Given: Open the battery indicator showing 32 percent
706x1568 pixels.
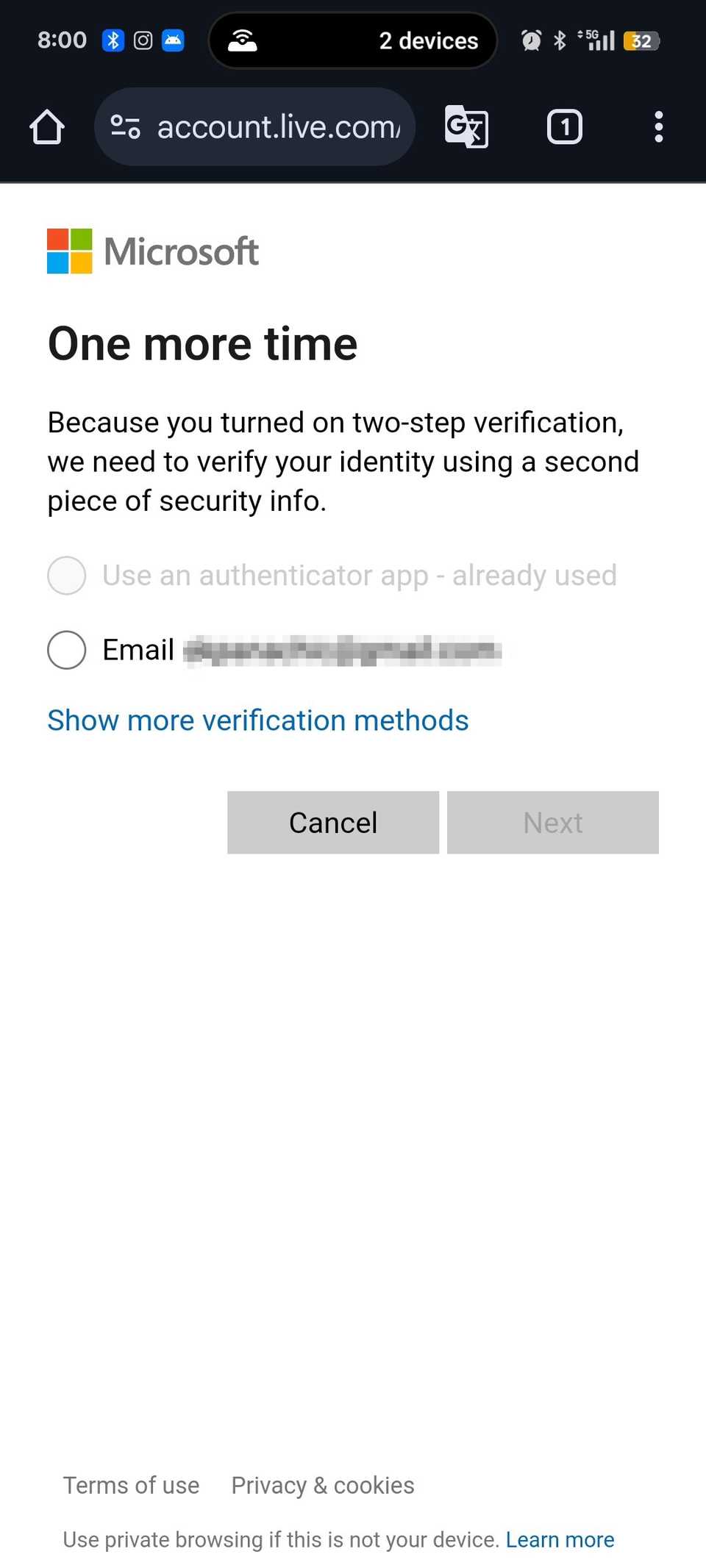Looking at the screenshot, I should point(641,40).
